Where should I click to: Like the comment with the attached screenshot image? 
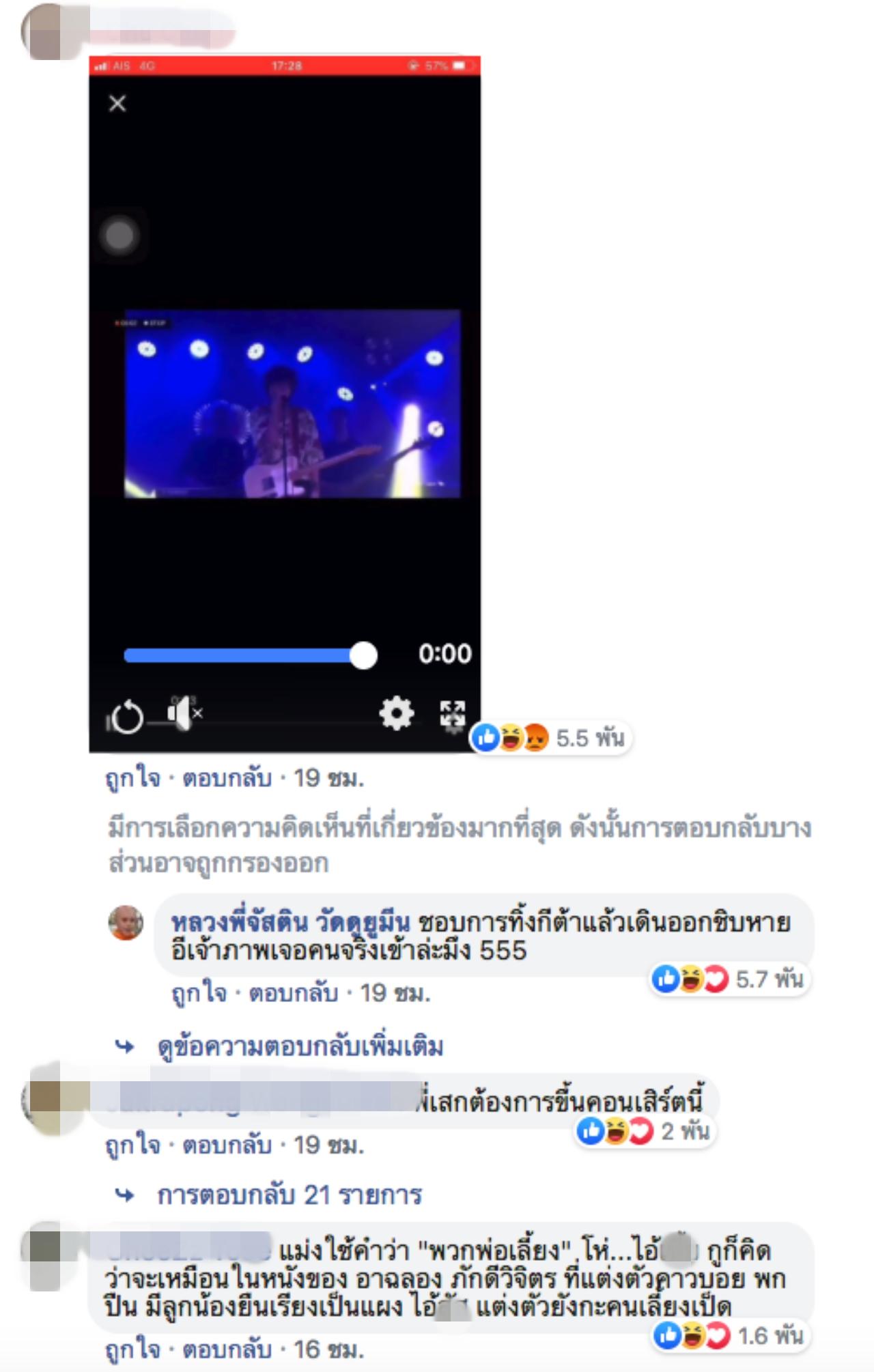tap(132, 777)
